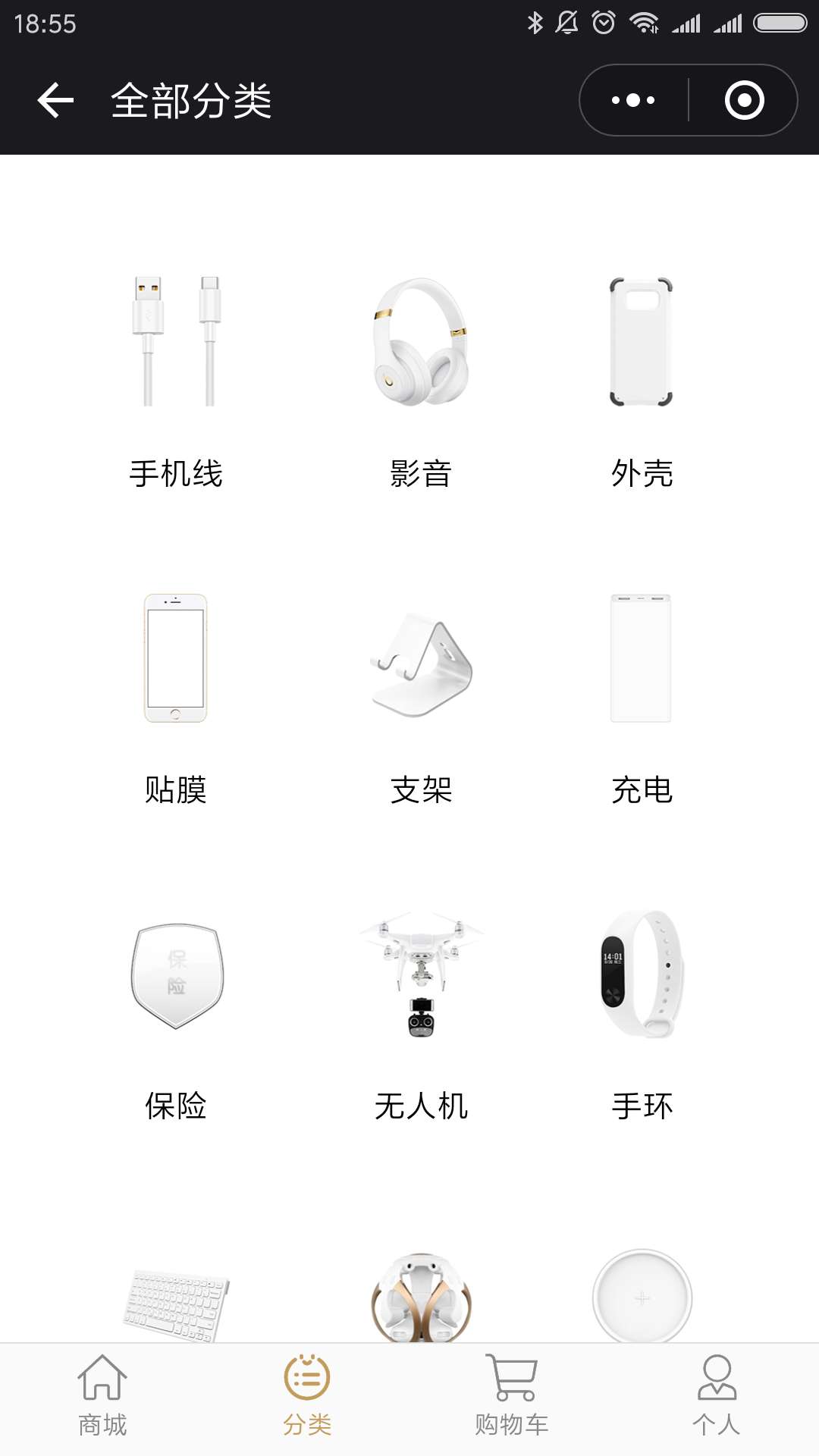Browse the 无人机 category
Viewport: 819px width, 1456px height.
tap(421, 1016)
